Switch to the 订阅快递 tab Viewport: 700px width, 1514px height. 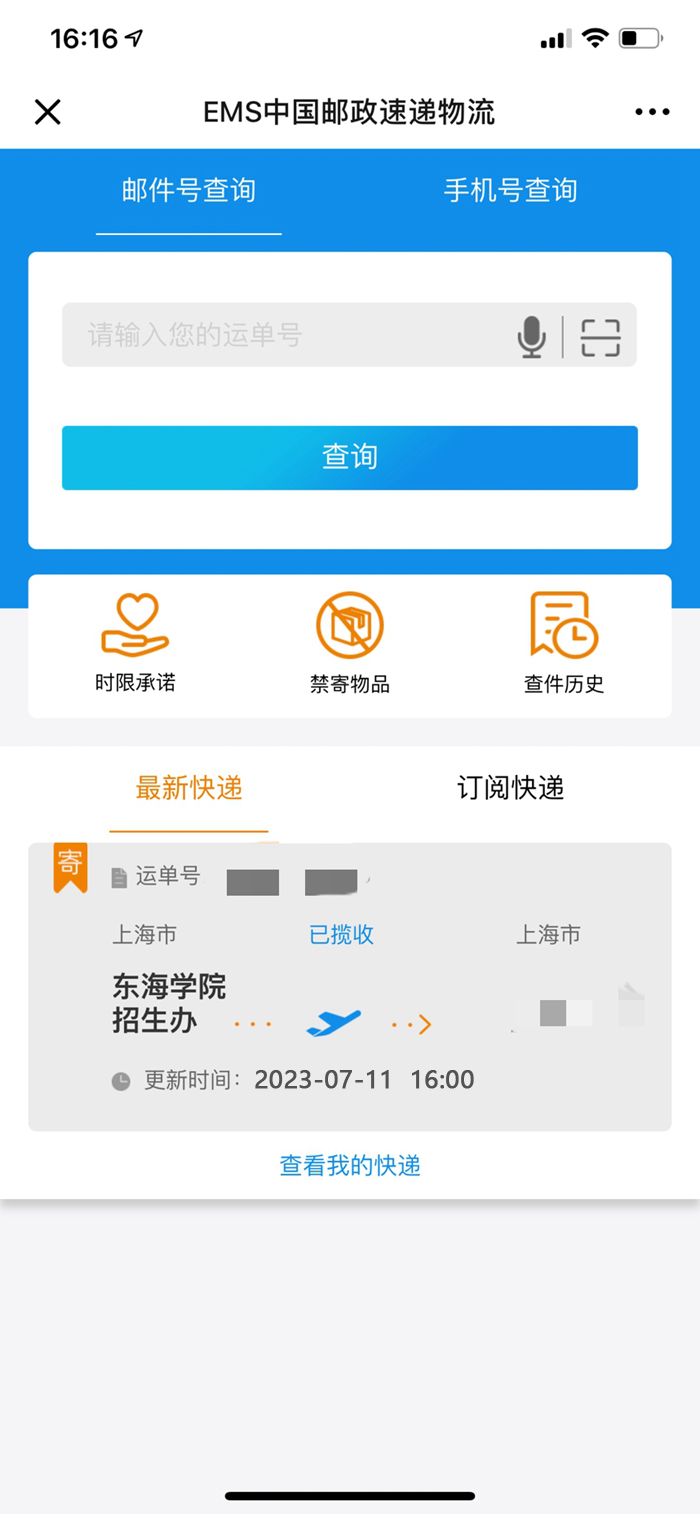pos(510,788)
